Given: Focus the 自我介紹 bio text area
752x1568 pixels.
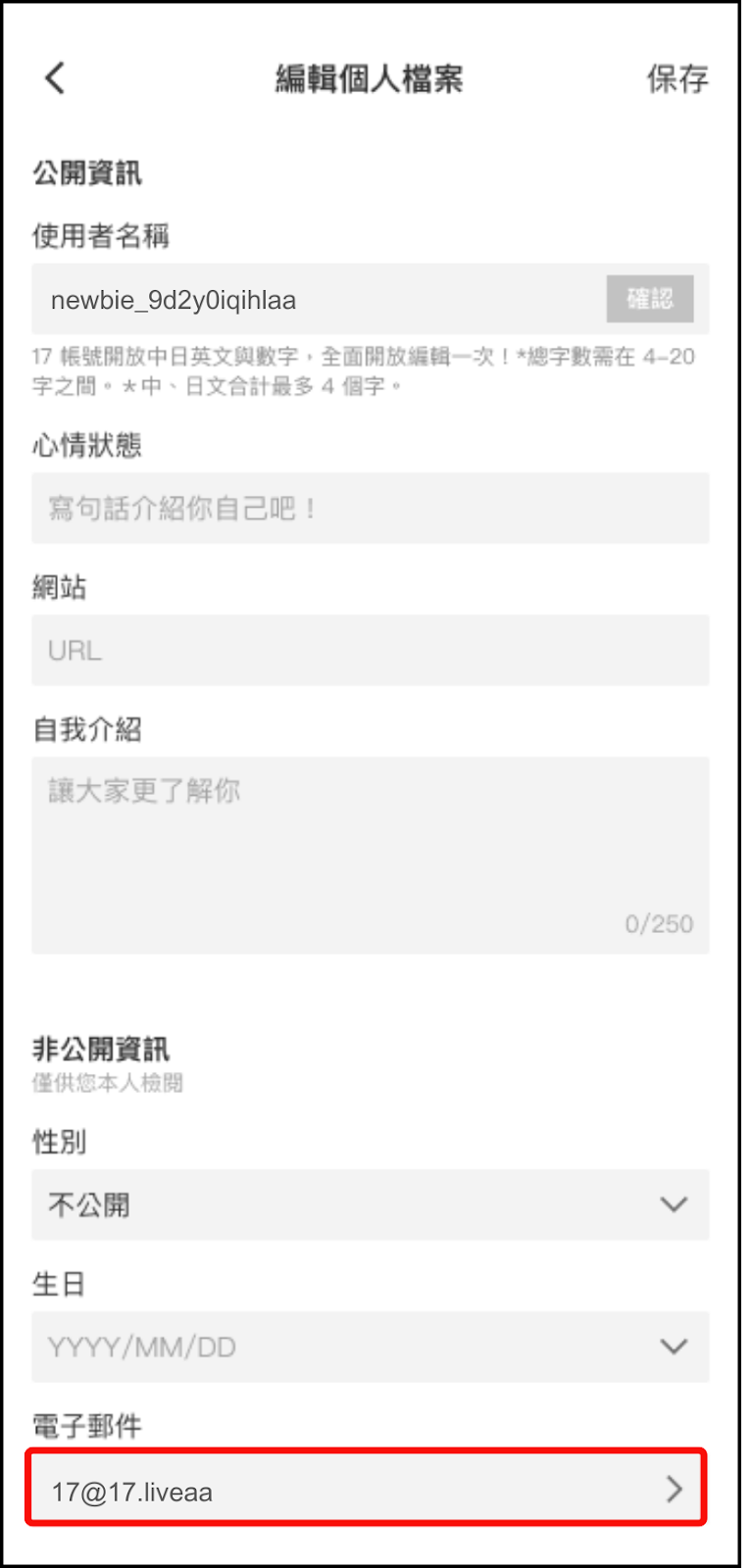Looking at the screenshot, I should (x=370, y=855).
